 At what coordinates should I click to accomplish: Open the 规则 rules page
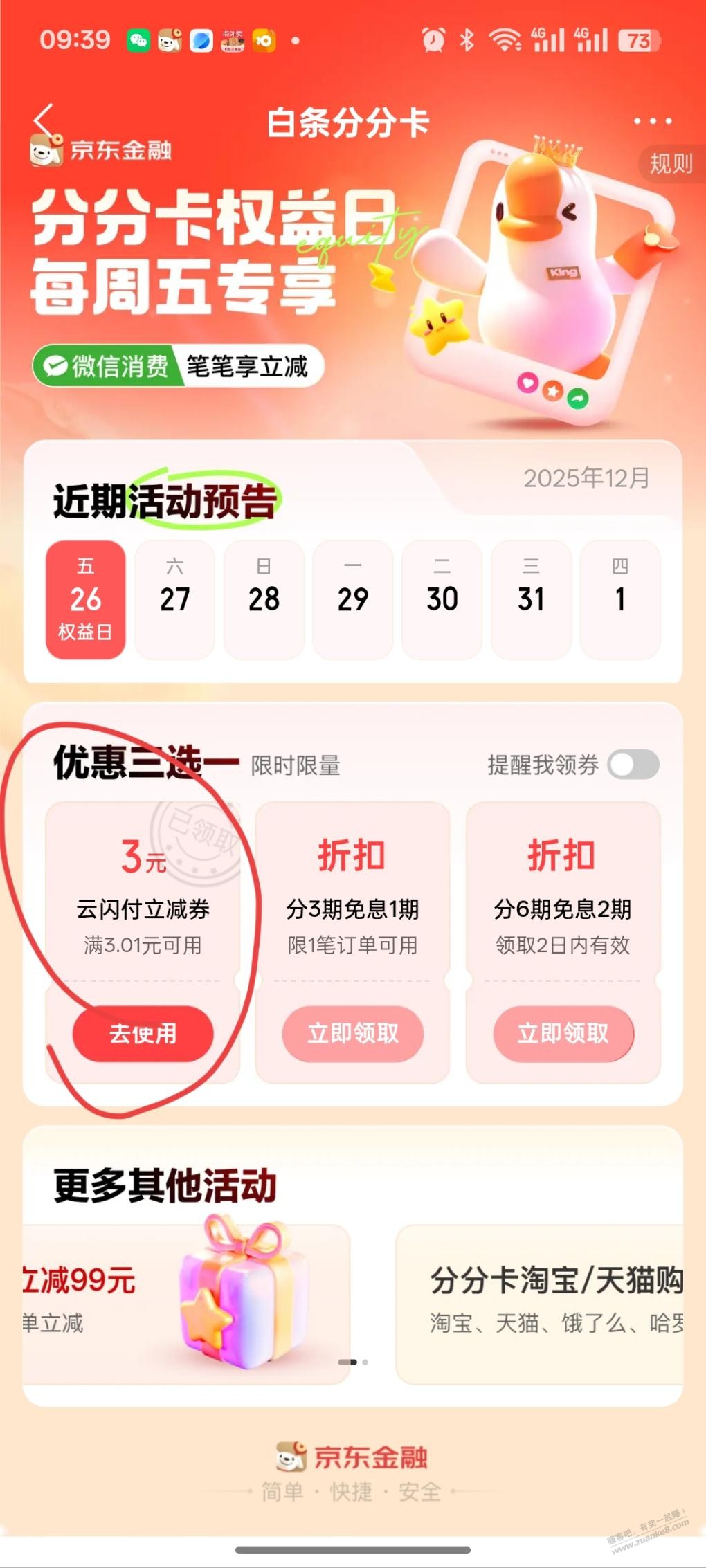[670, 164]
